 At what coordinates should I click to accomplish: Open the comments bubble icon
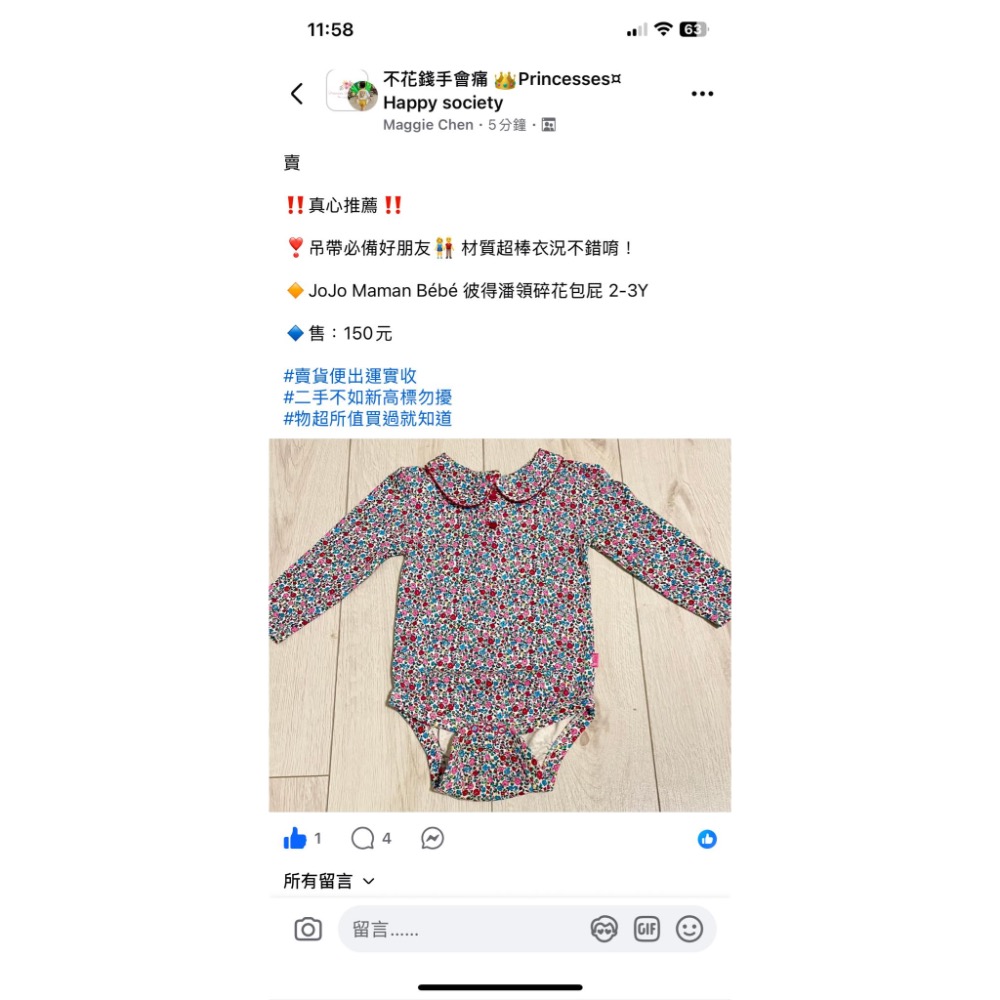363,839
